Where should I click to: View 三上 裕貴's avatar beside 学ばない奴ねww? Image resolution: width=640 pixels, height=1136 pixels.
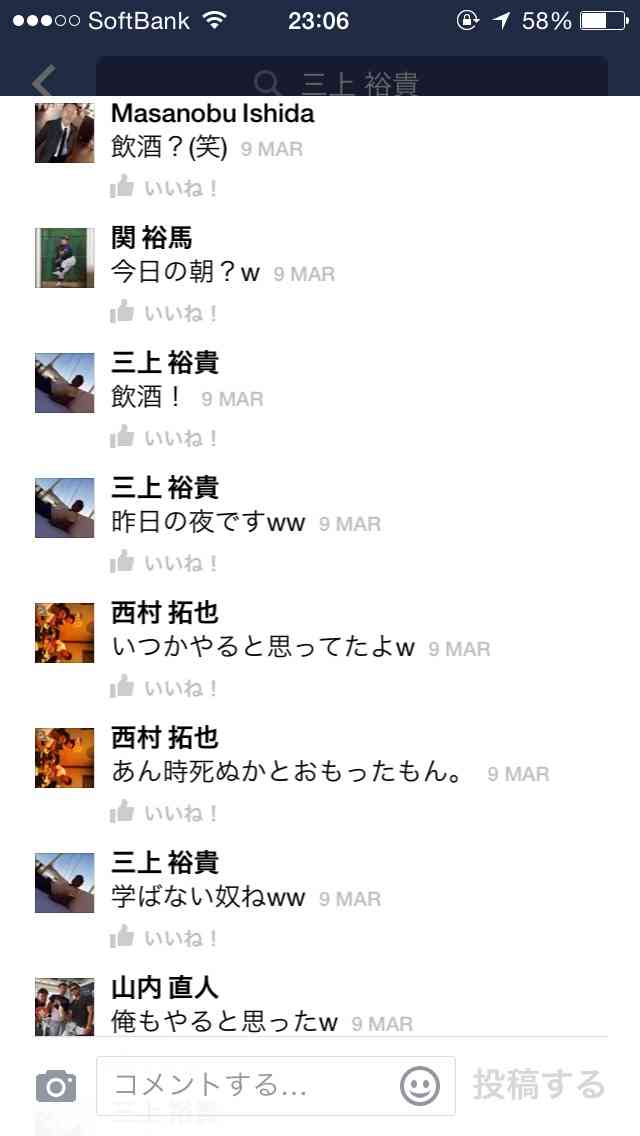[65, 883]
